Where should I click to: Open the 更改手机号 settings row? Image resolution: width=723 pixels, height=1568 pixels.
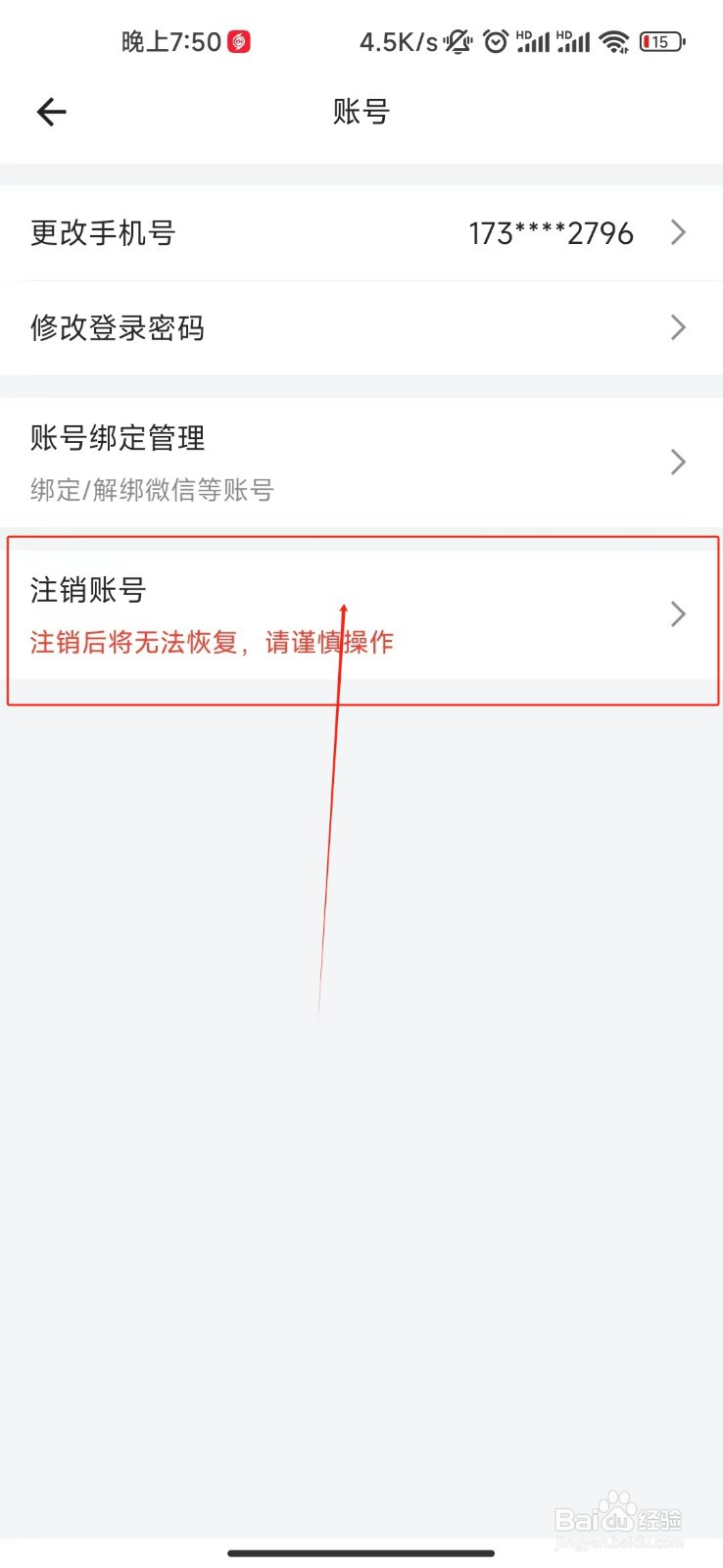pos(103,232)
